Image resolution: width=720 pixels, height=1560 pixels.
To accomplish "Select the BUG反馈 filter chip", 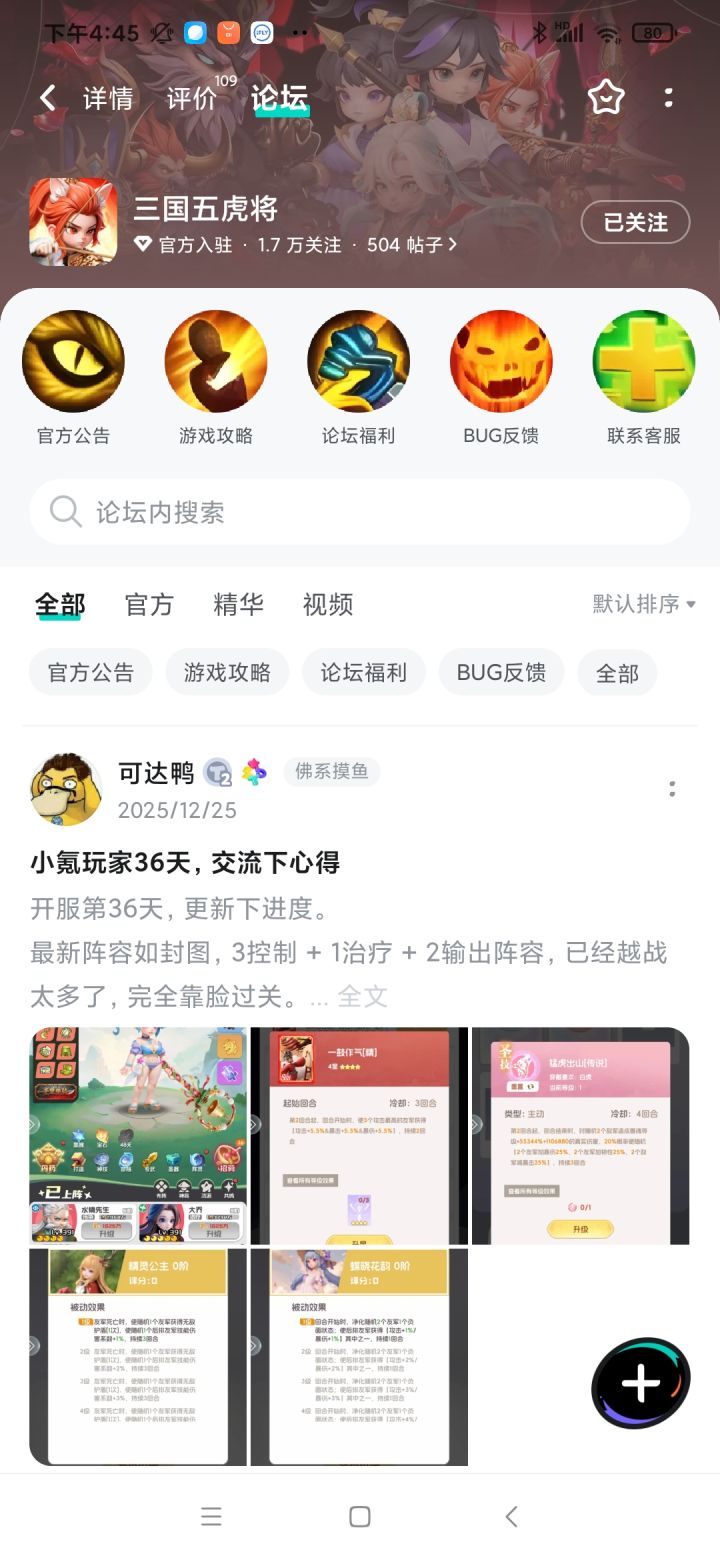I will (x=500, y=671).
